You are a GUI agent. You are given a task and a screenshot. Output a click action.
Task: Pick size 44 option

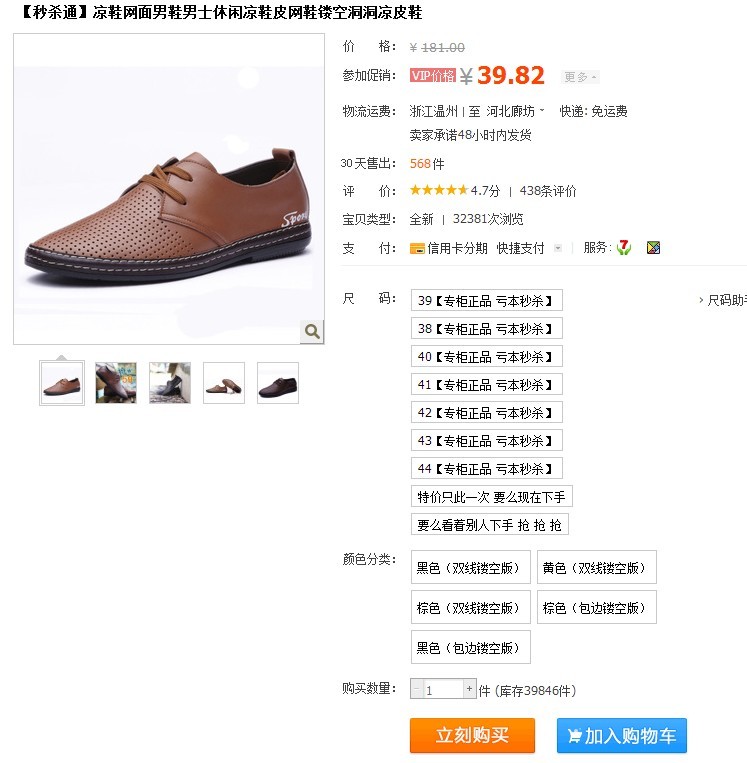click(487, 469)
